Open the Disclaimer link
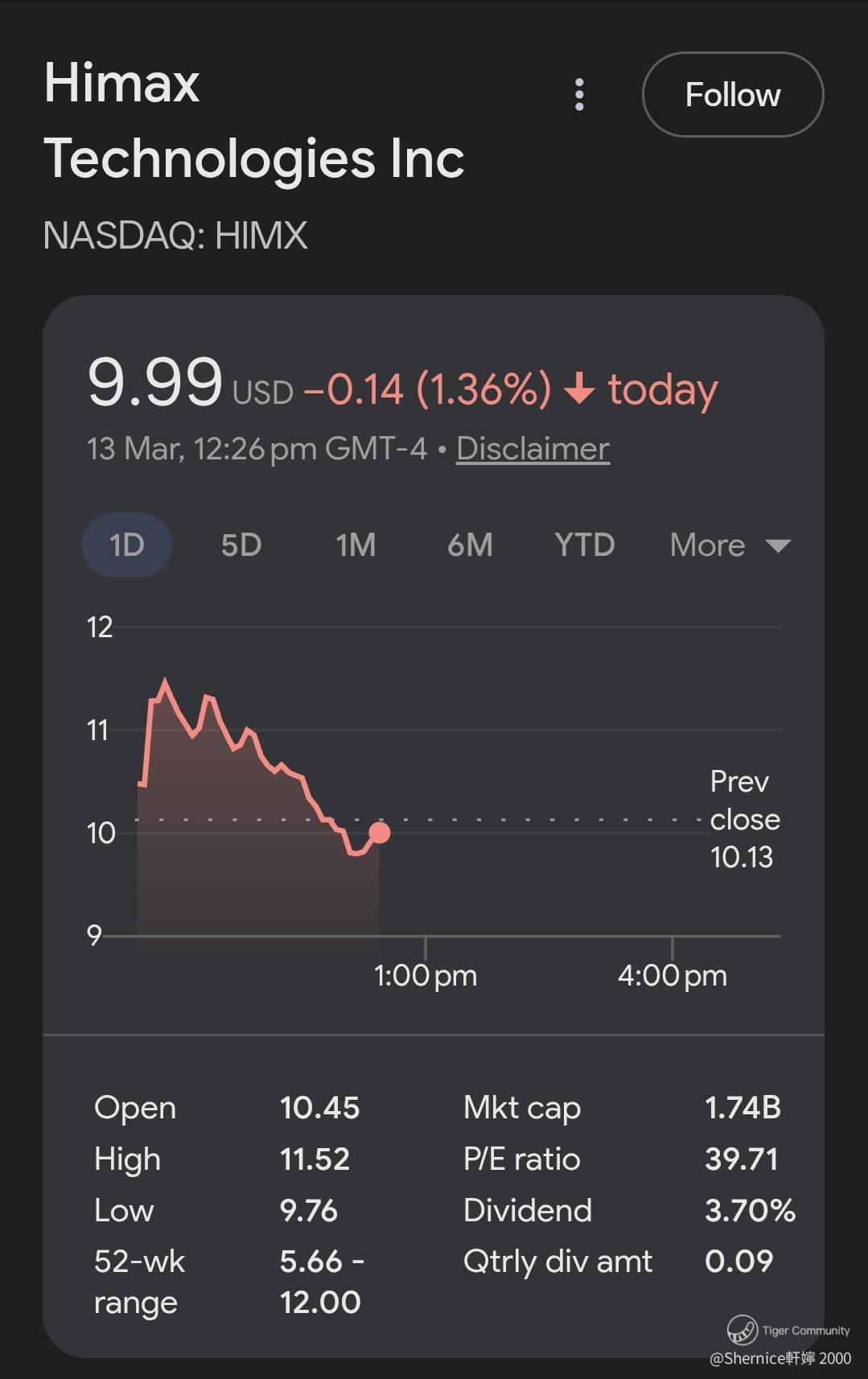Viewport: 868px width, 1379px height. click(533, 449)
